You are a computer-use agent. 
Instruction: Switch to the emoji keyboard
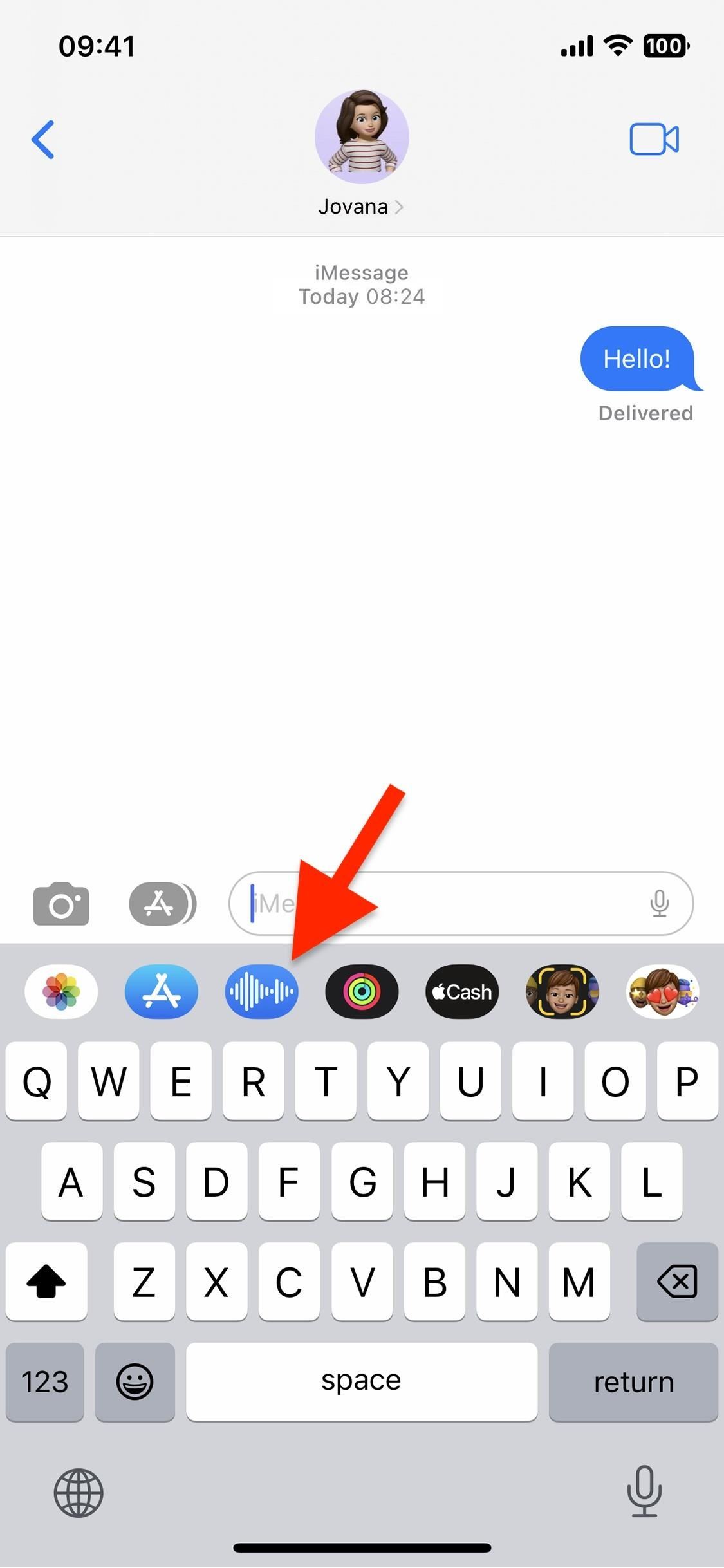[135, 1382]
